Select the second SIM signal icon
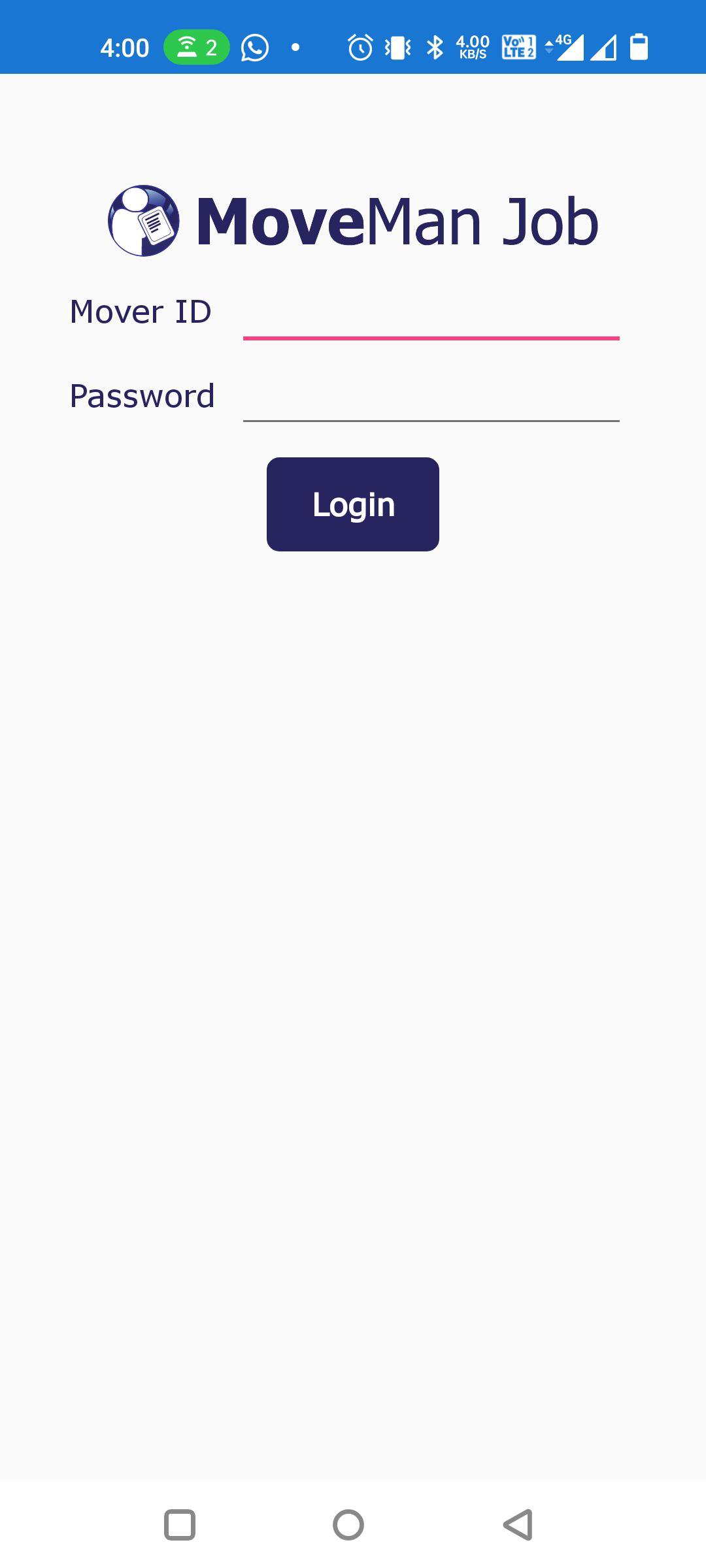Image resolution: width=706 pixels, height=1568 pixels. click(x=603, y=46)
